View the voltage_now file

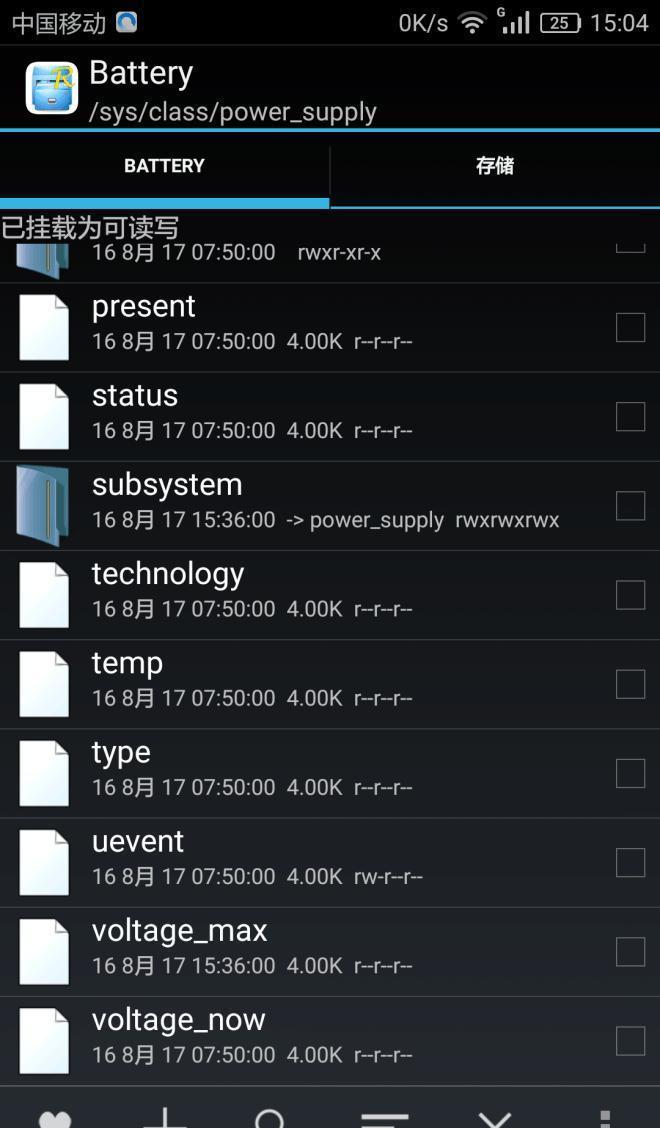tap(179, 1019)
